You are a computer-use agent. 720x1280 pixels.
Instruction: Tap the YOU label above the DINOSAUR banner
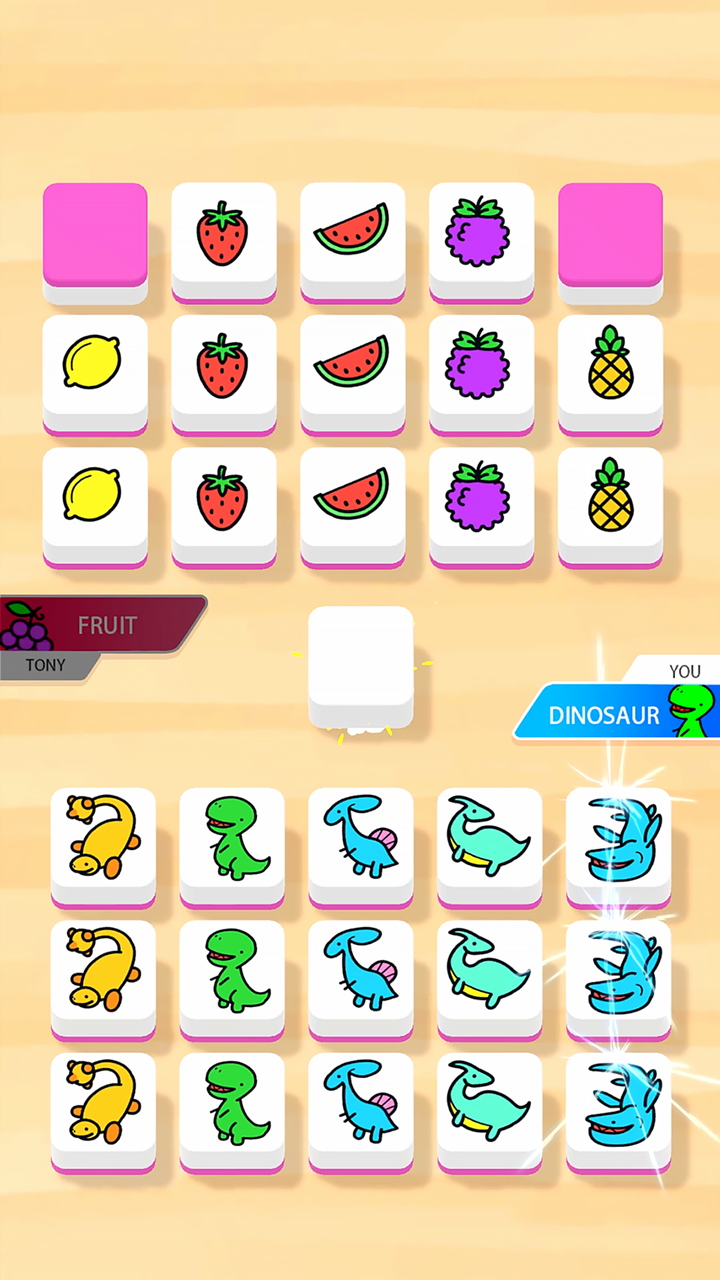tap(684, 671)
